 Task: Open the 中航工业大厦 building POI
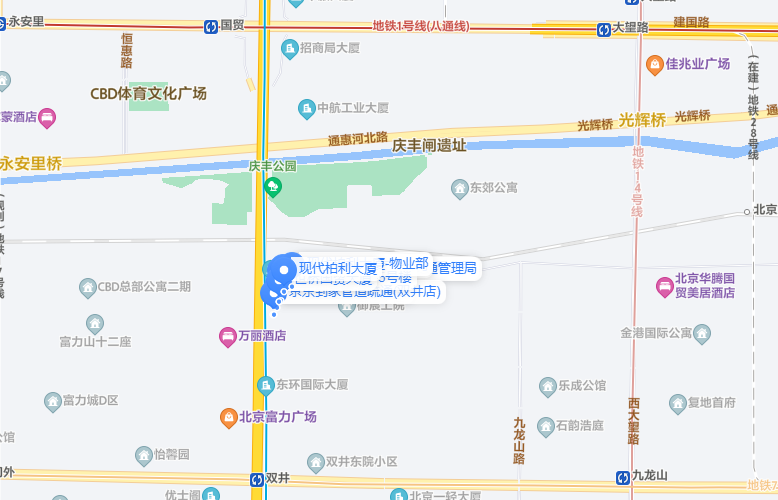(x=307, y=107)
